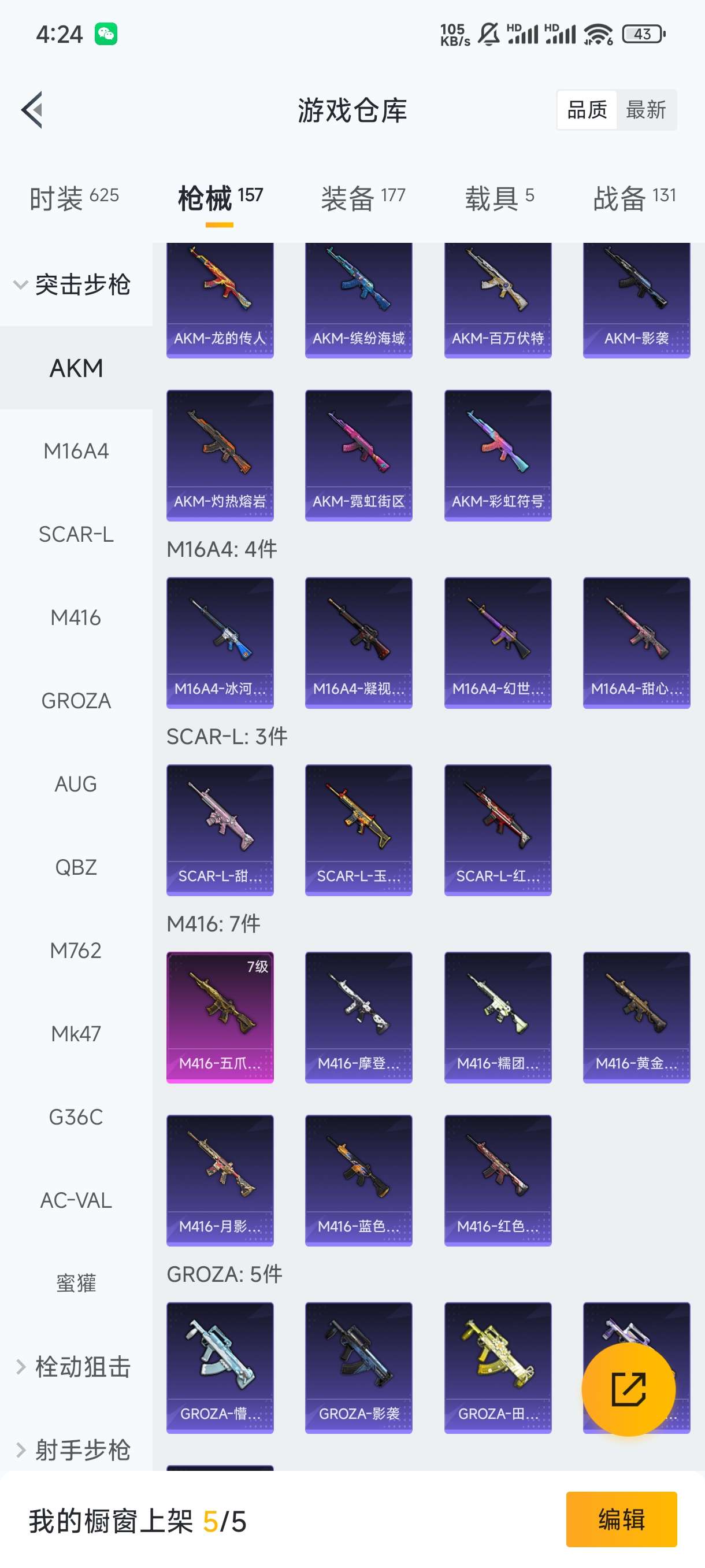This screenshot has height=1568, width=705.
Task: Jump to the M416 section in the sidebar
Action: [76, 618]
